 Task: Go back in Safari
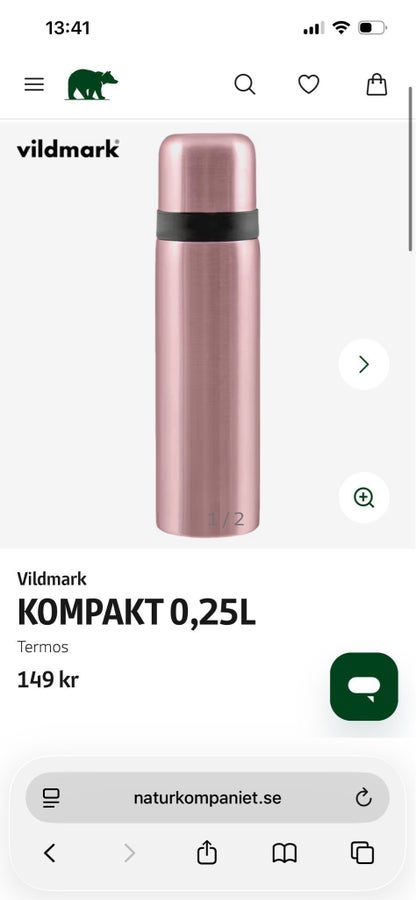(50, 853)
